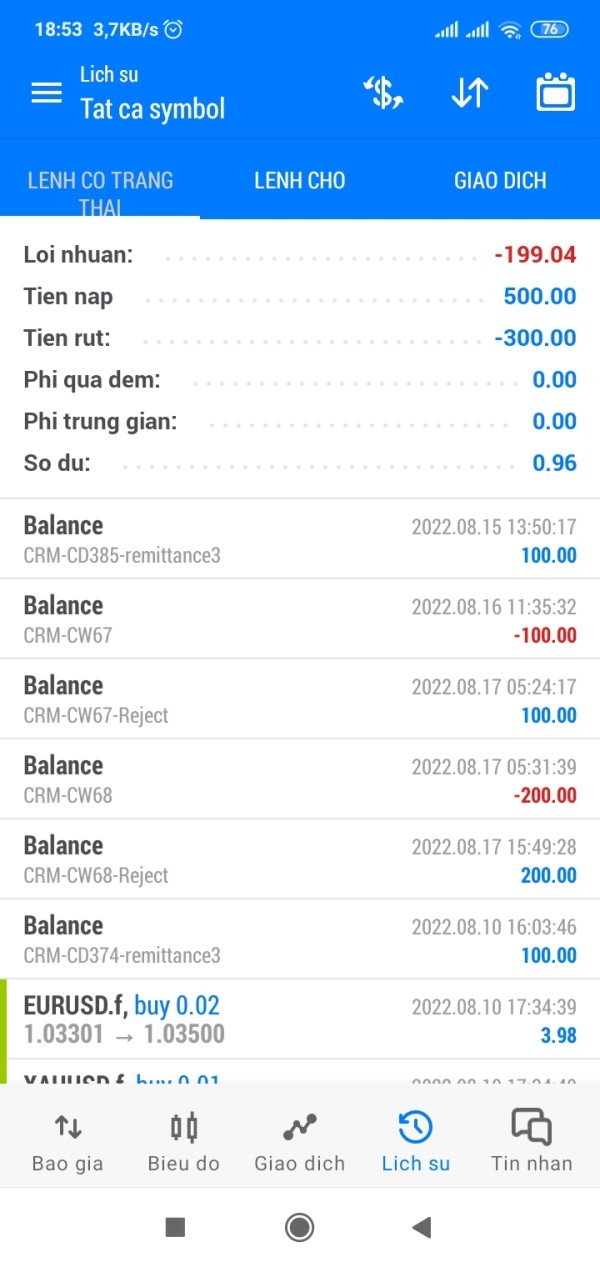600x1267 pixels.
Task: Open the sort arrows option
Action: coord(469,93)
